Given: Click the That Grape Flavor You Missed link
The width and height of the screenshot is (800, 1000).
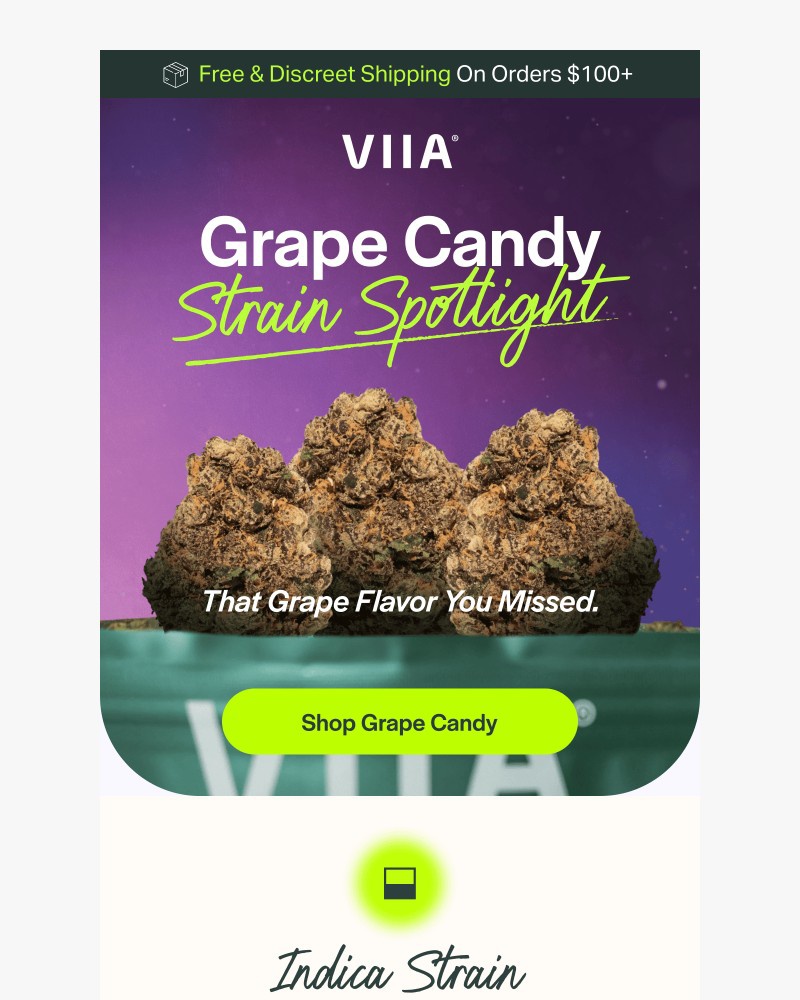Looking at the screenshot, I should (x=400, y=603).
